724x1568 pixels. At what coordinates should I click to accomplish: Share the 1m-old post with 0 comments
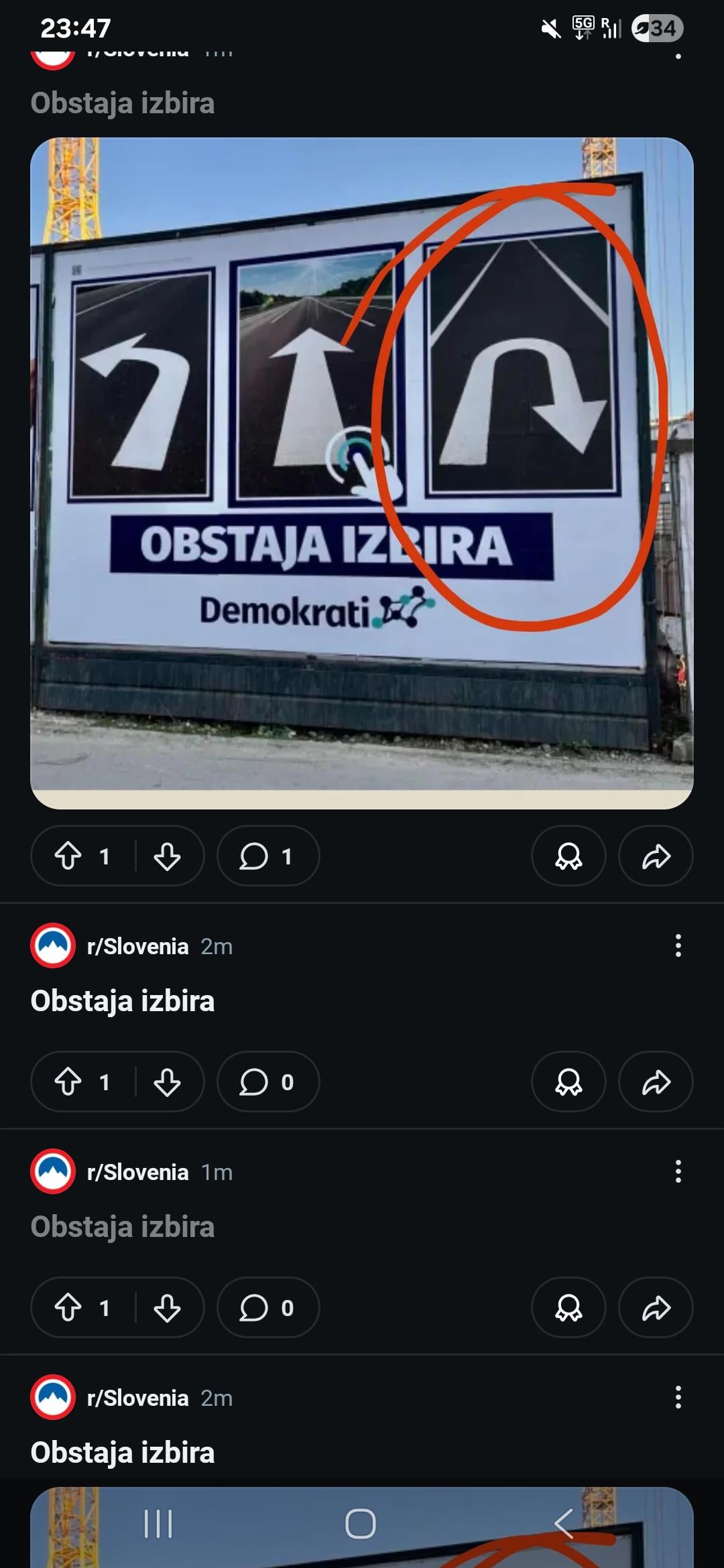click(x=656, y=1307)
